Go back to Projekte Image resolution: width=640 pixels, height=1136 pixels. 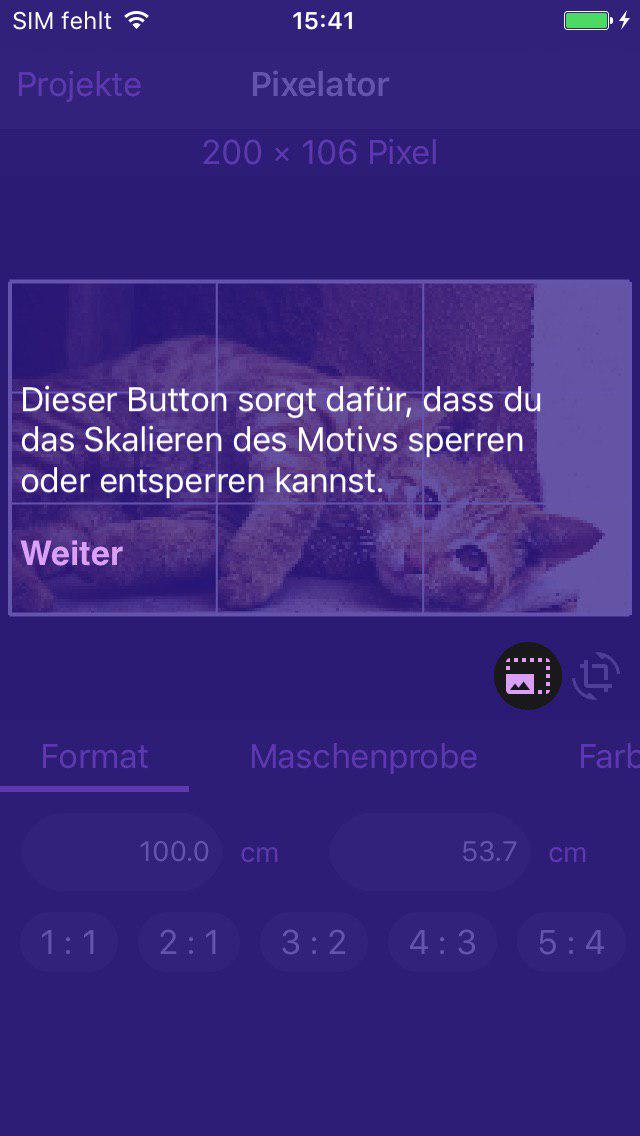79,85
